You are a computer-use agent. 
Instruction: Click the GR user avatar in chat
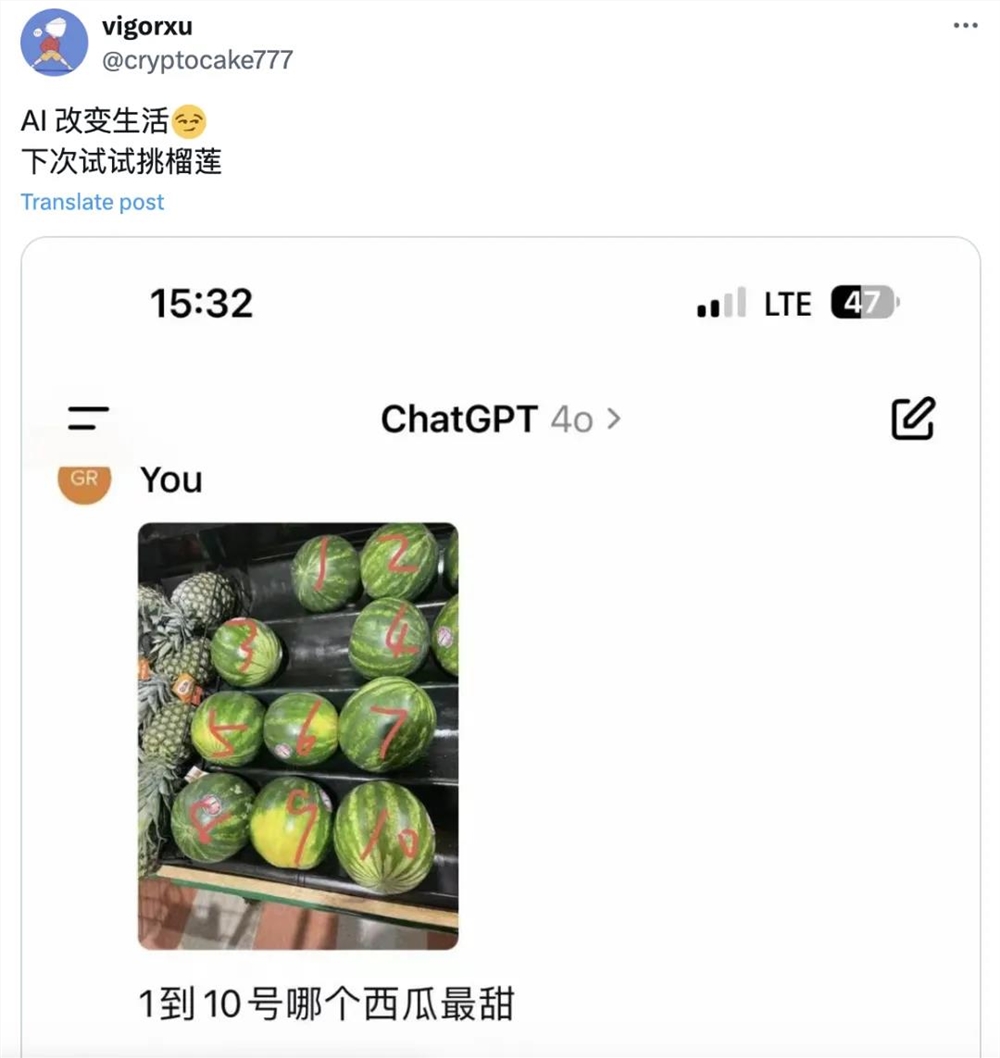(x=84, y=480)
